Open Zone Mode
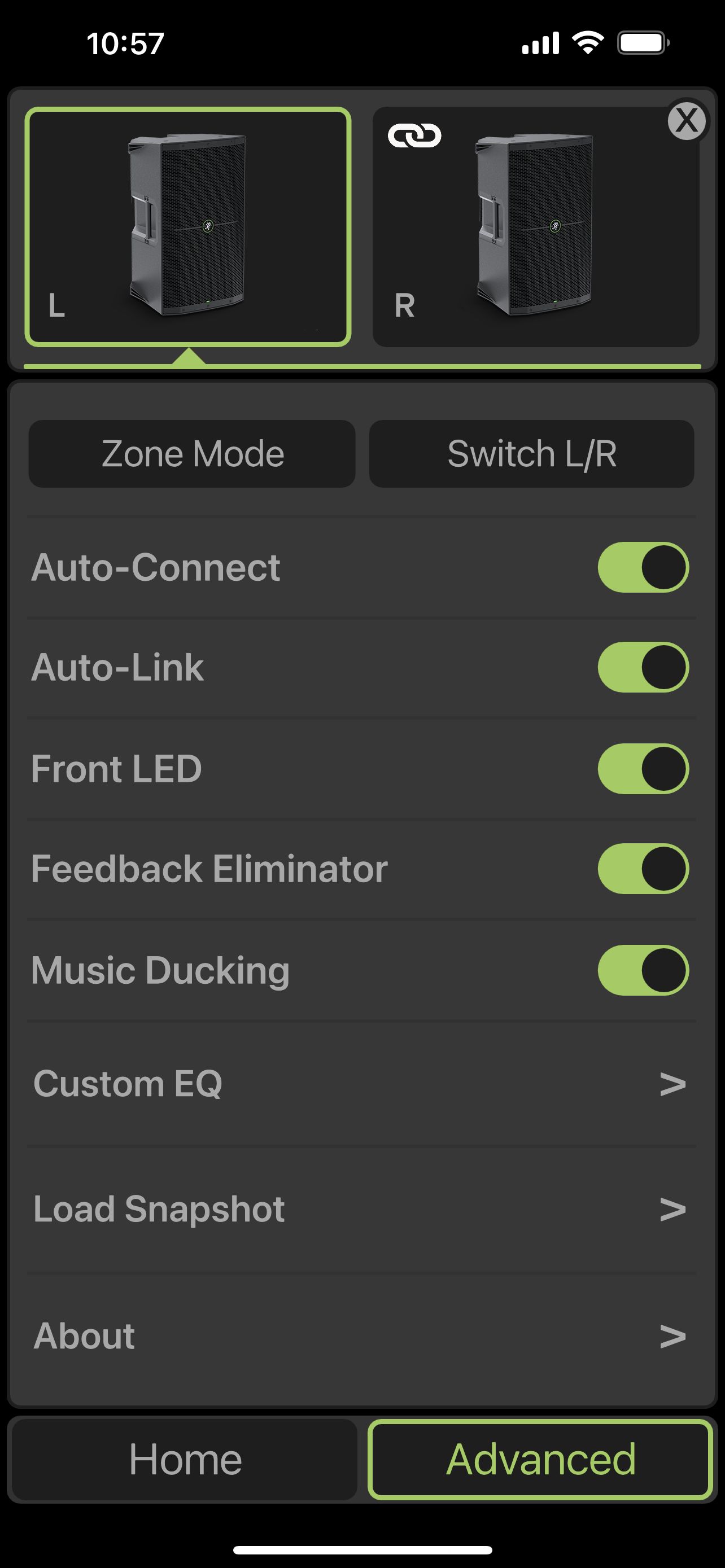This screenshot has height=1568, width=725. 193,453
